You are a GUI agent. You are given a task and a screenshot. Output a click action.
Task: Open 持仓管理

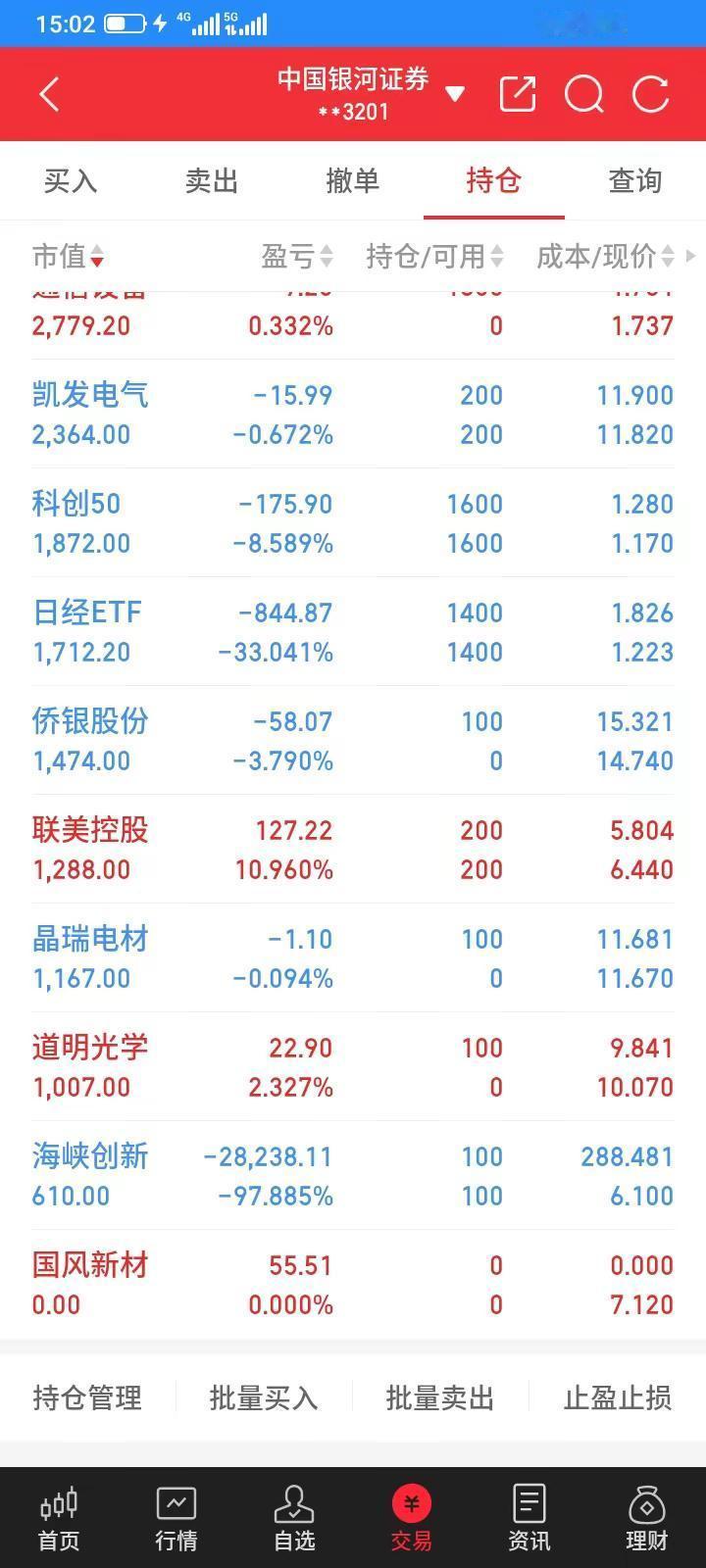[87, 1397]
